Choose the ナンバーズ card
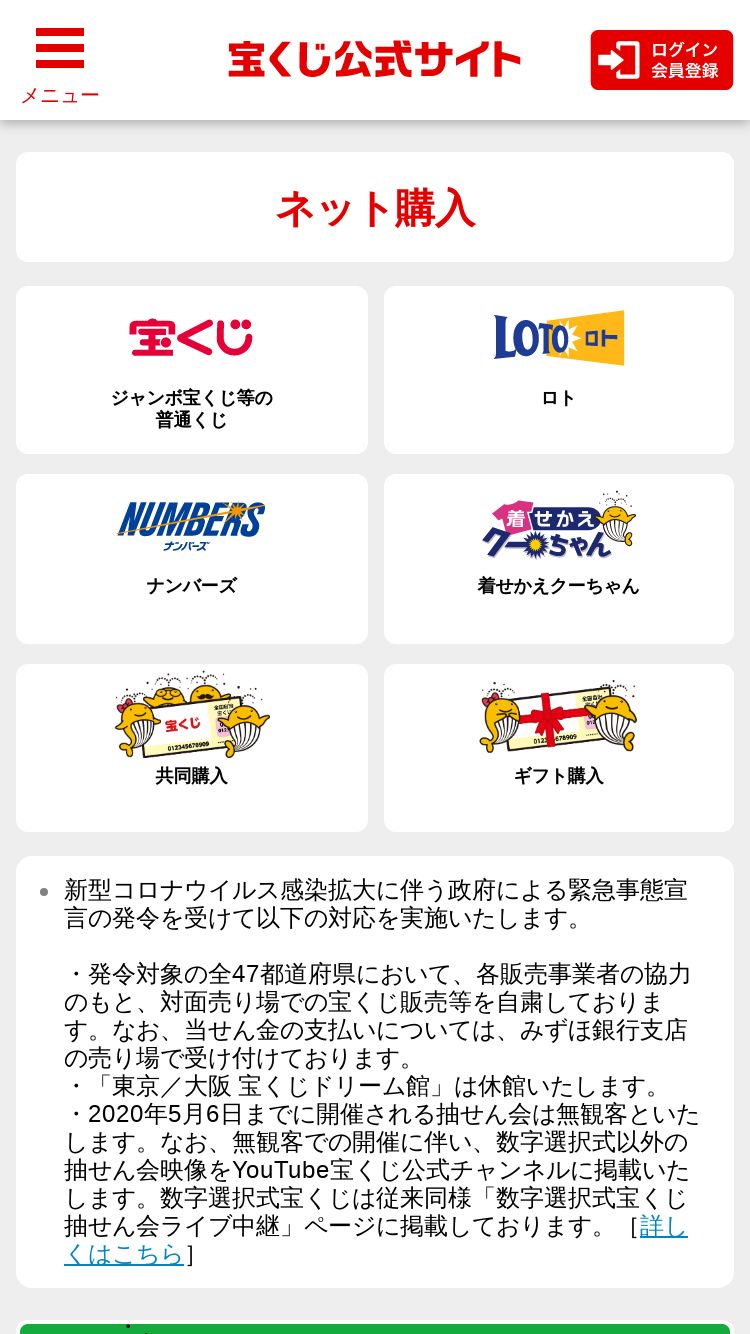Screen dimensions: 750x1334 click(192, 559)
